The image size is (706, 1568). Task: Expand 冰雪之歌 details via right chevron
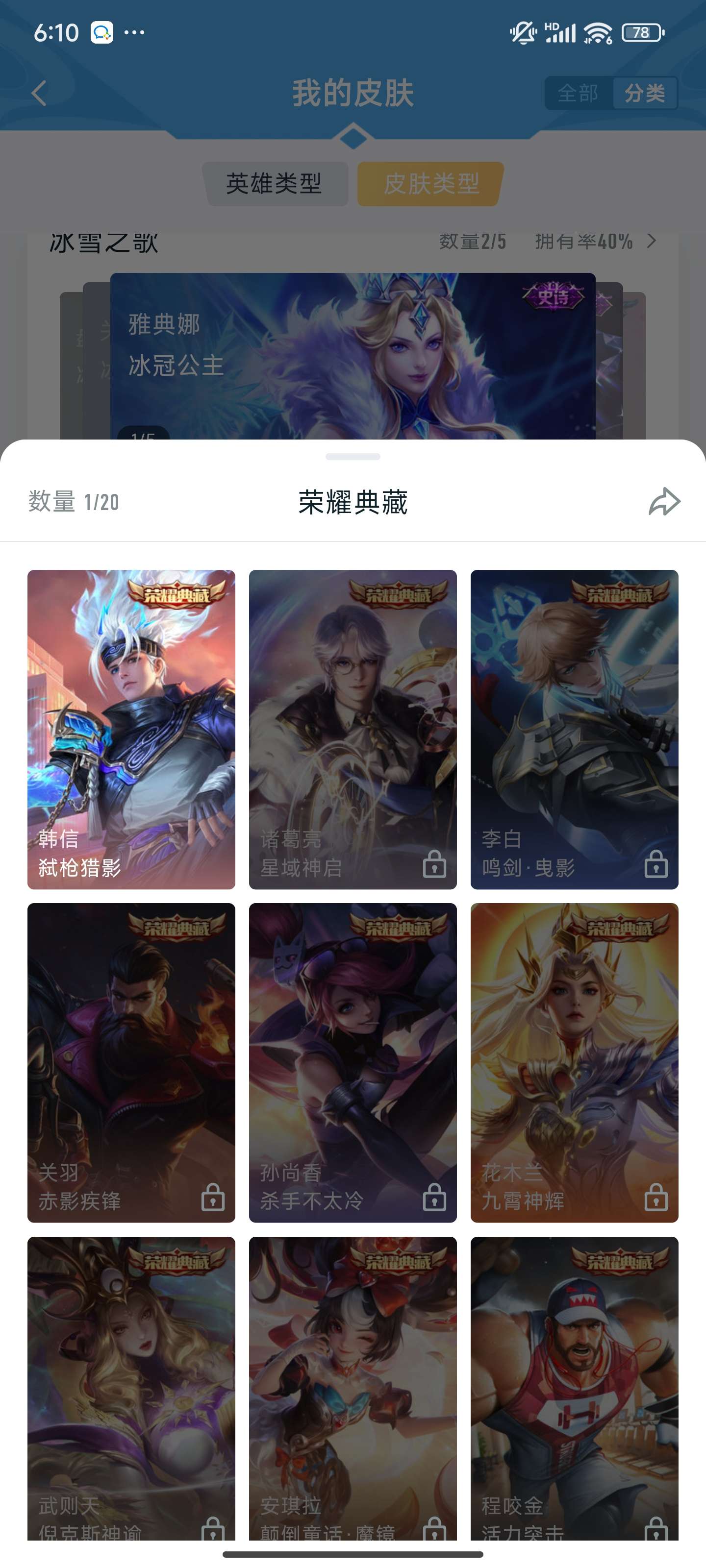click(x=651, y=242)
